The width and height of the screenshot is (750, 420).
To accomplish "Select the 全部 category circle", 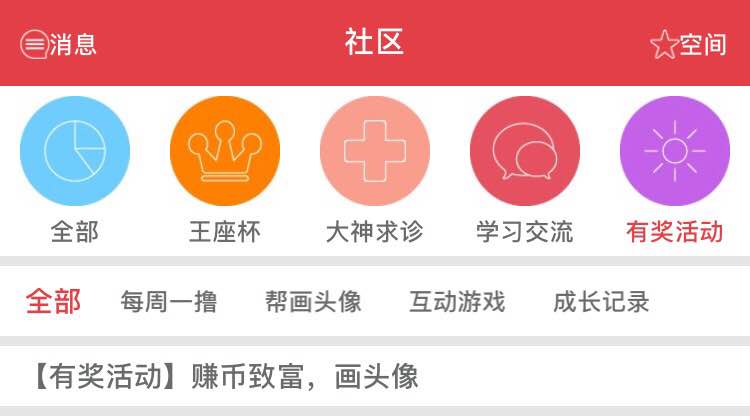I will (x=75, y=152).
